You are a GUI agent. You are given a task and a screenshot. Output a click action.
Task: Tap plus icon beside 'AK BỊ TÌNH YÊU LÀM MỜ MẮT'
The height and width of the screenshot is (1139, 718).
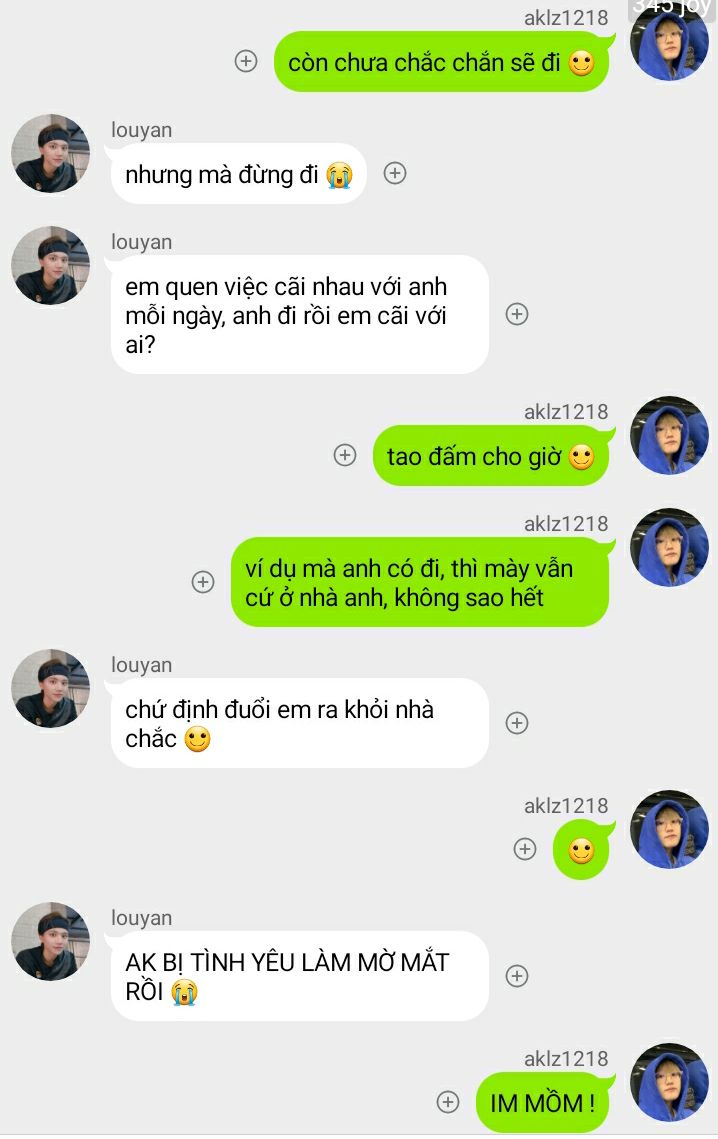516,976
